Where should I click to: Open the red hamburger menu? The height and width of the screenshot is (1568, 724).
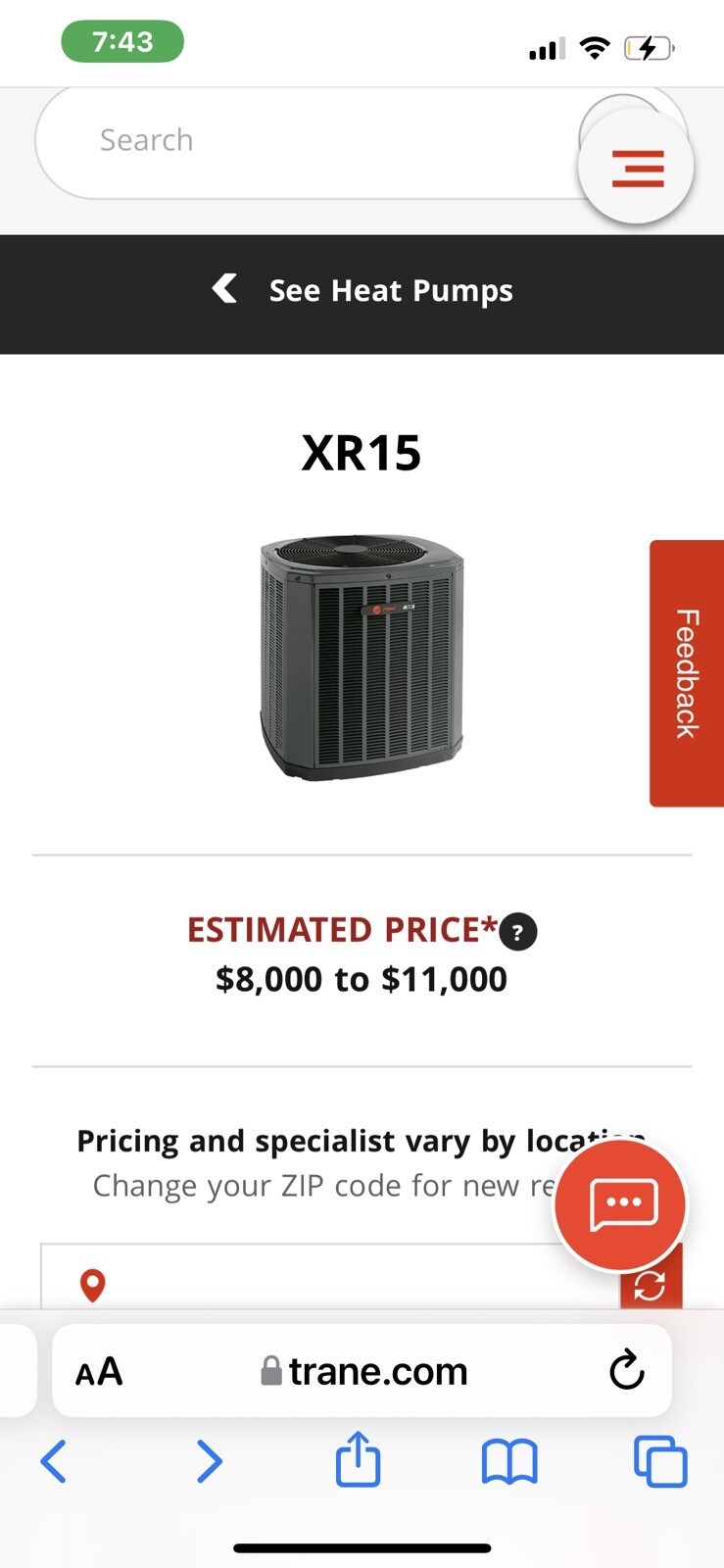(x=637, y=168)
